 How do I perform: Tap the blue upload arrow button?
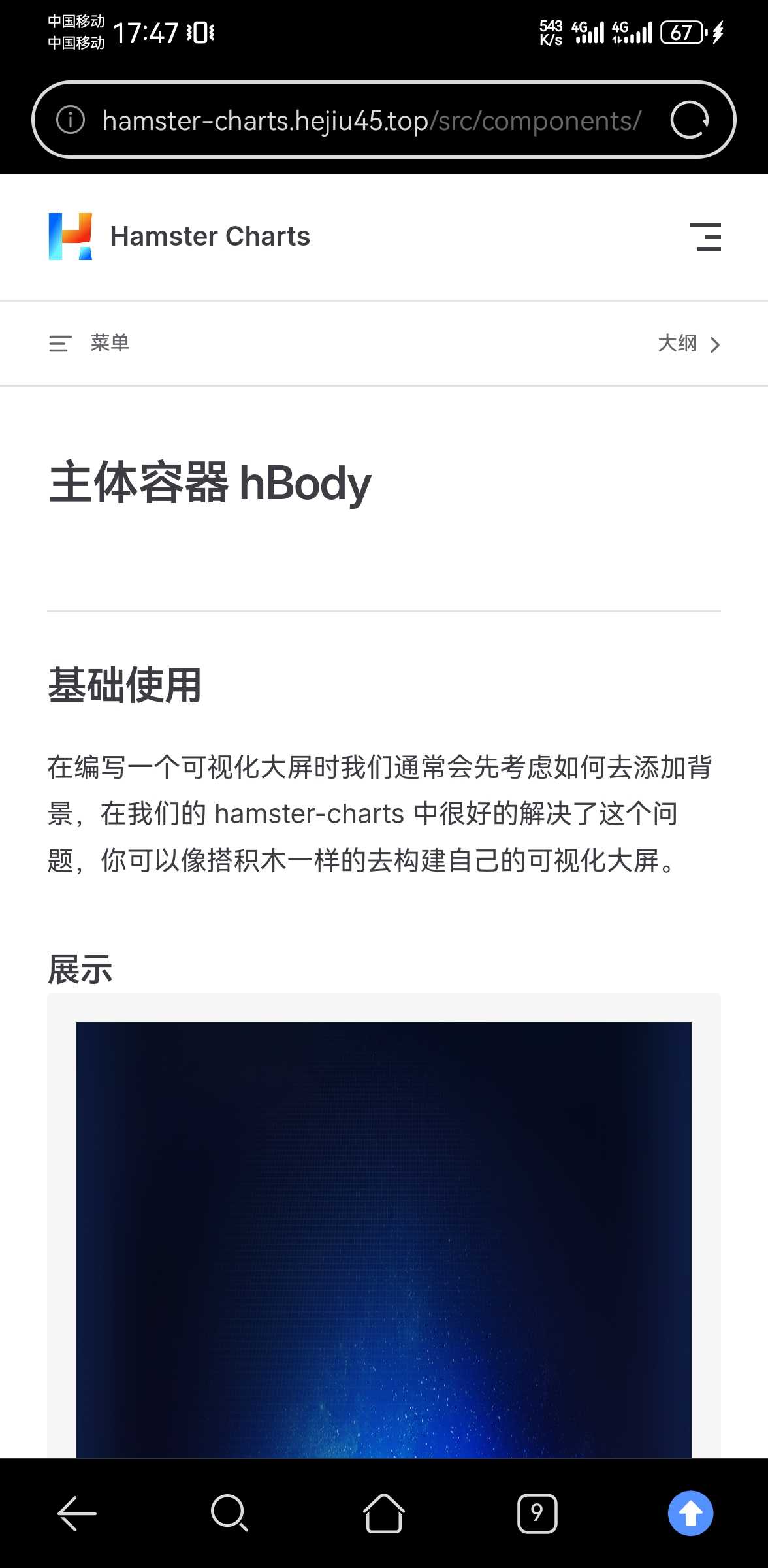coord(690,1513)
